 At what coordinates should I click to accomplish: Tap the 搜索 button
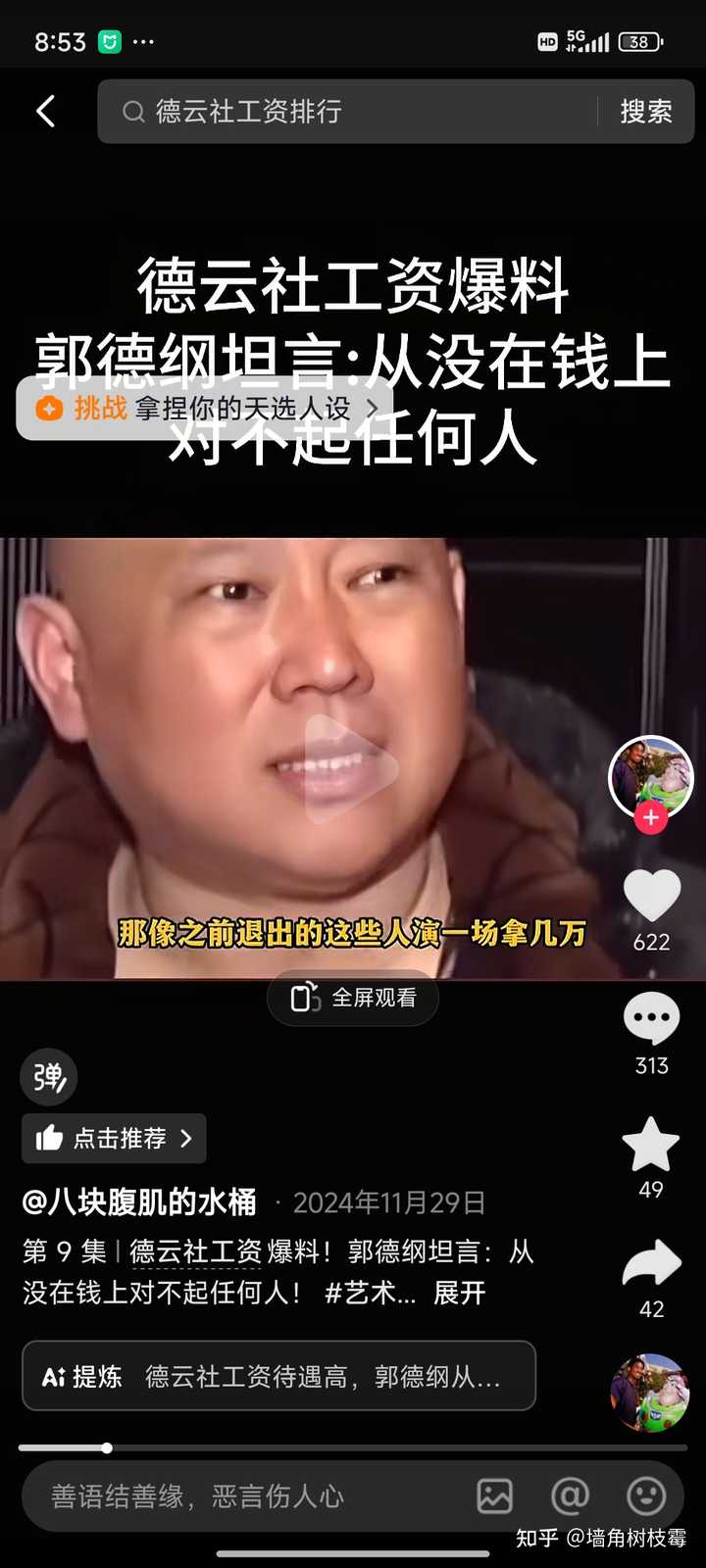(646, 112)
